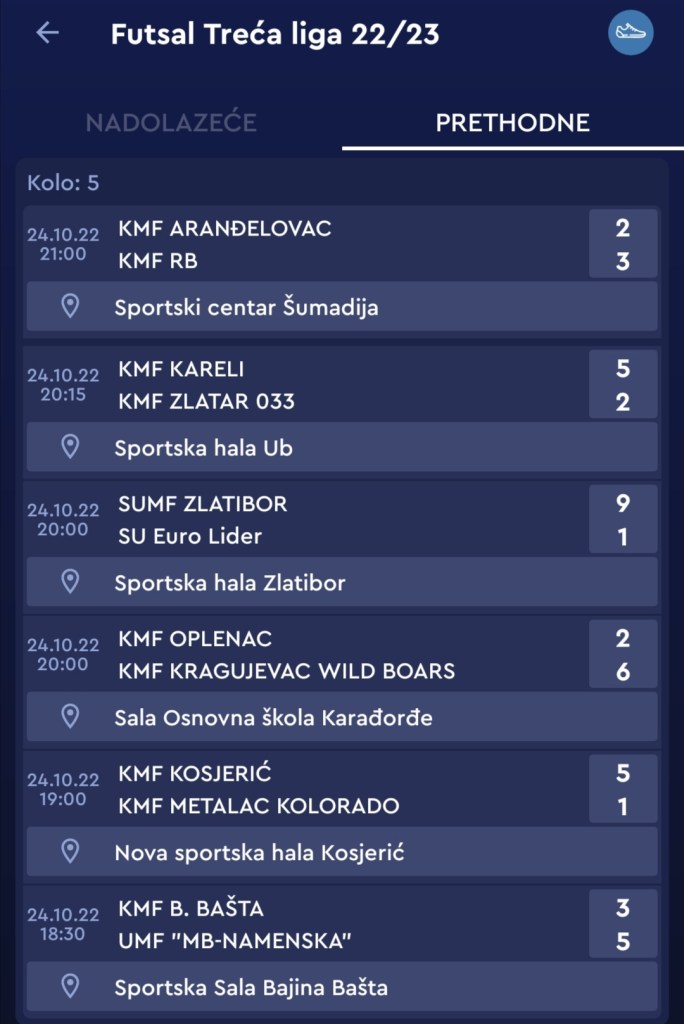The image size is (684, 1024).
Task: View location Nova sportska hala Kosjerić
Action: tap(342, 852)
